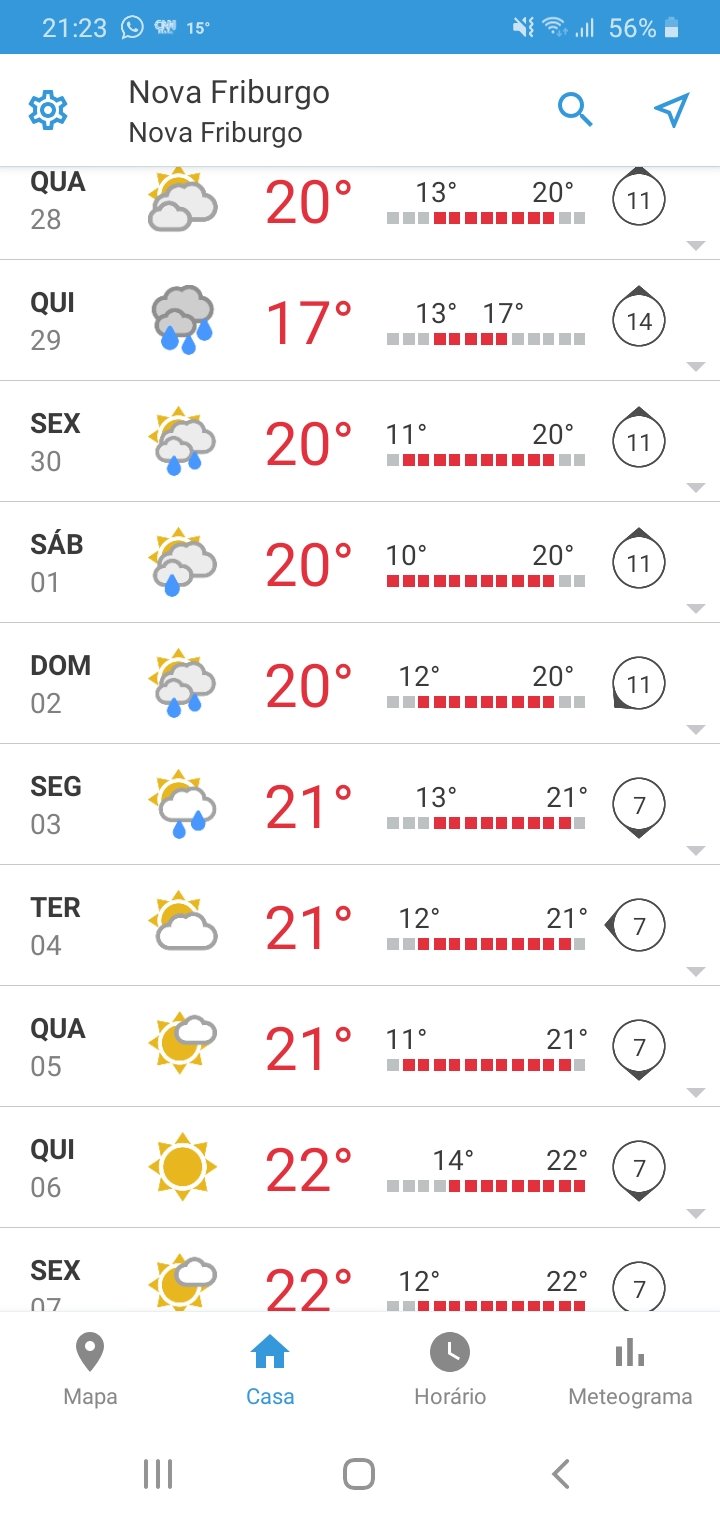Screen dimensions: 720x1520
Task: Expand the QUA 28 forecast row
Action: [360, 213]
